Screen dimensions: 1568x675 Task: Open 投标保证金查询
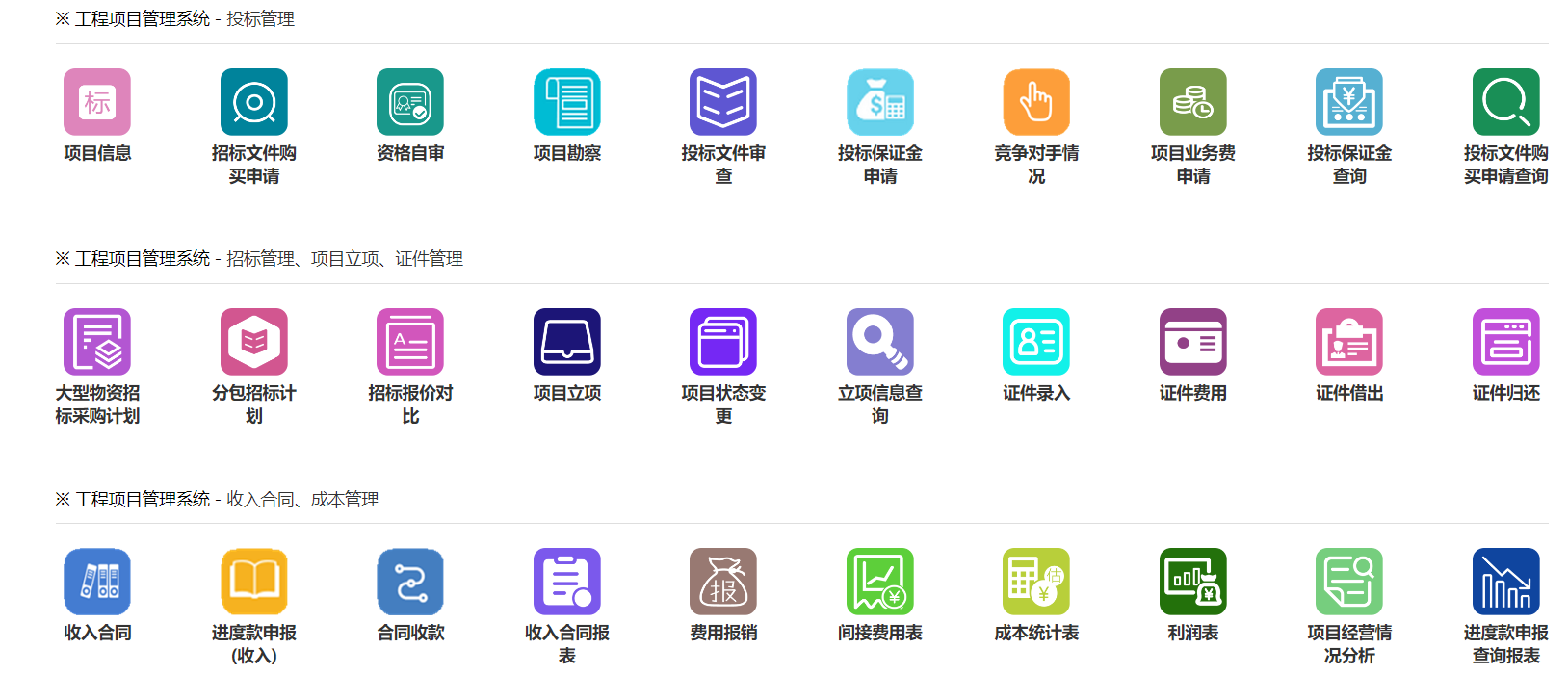click(1349, 102)
